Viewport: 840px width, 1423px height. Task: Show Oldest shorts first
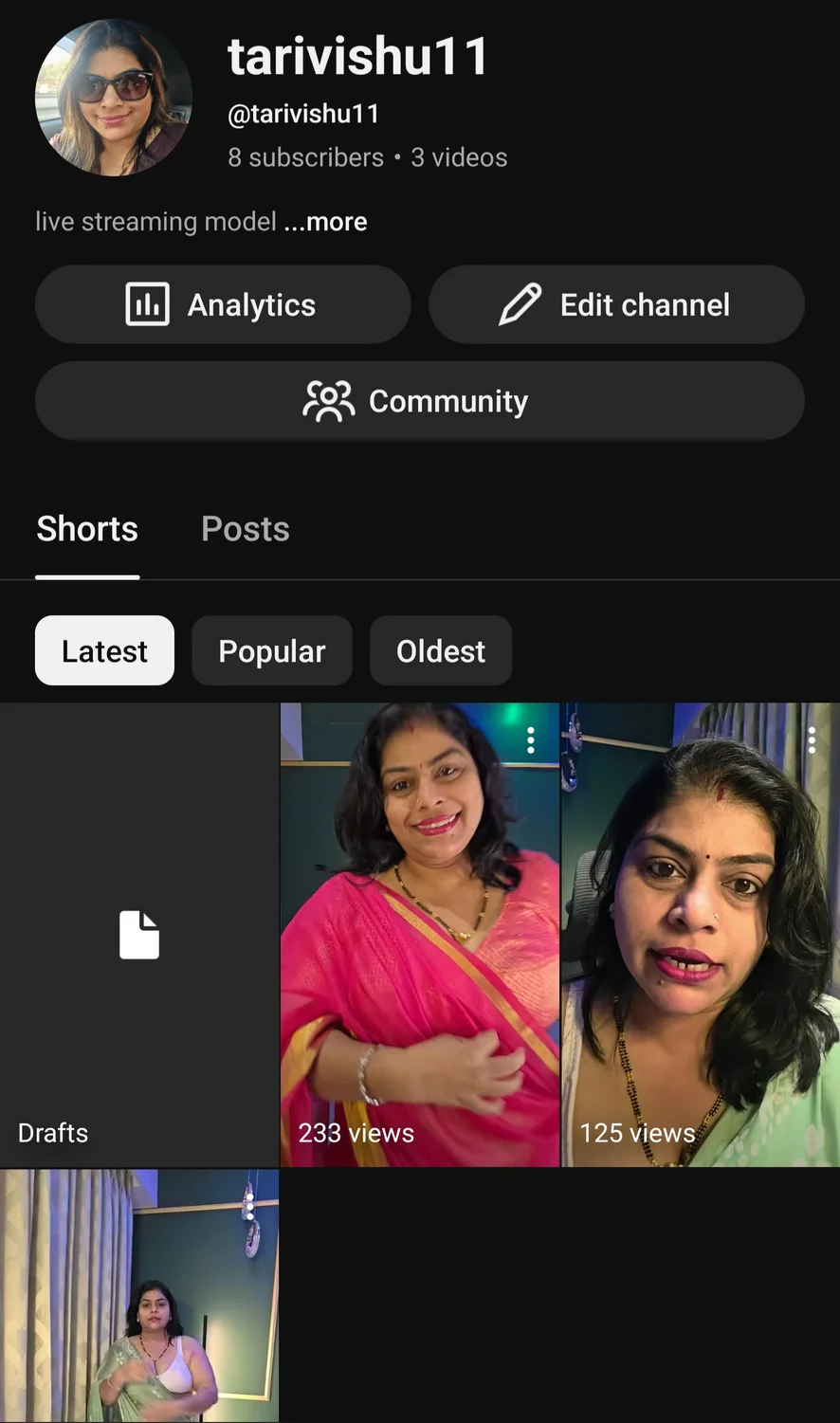441,651
